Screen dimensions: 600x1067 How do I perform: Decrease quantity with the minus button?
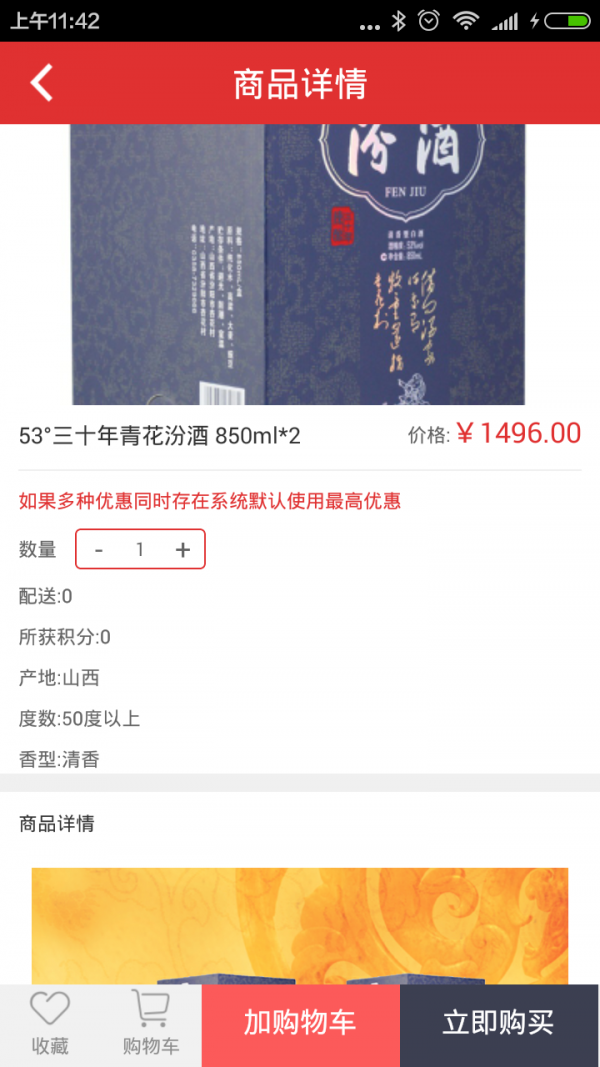point(98,550)
